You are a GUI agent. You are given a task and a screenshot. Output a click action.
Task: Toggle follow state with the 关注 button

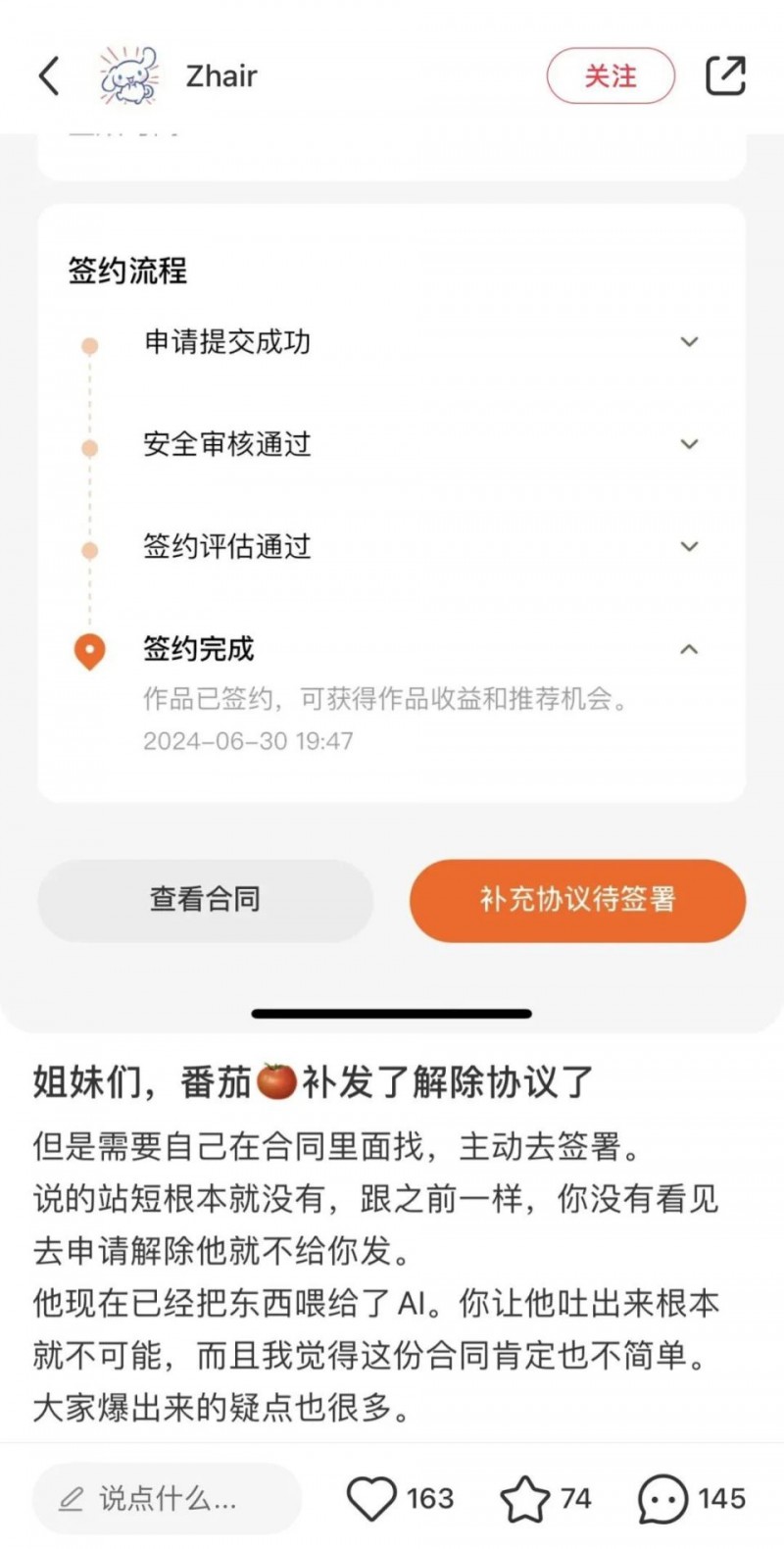(x=611, y=75)
